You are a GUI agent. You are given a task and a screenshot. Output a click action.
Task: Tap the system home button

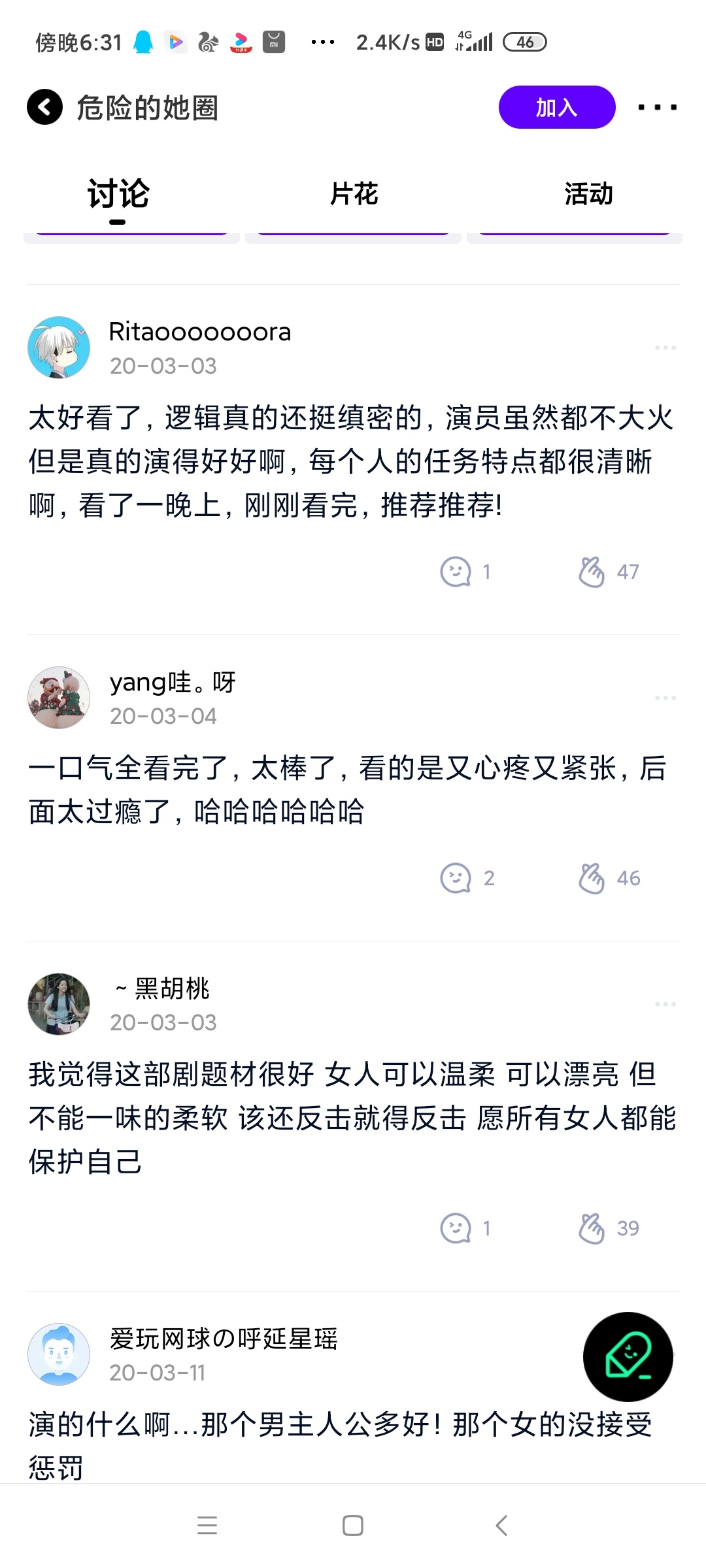pyautogui.click(x=353, y=1526)
